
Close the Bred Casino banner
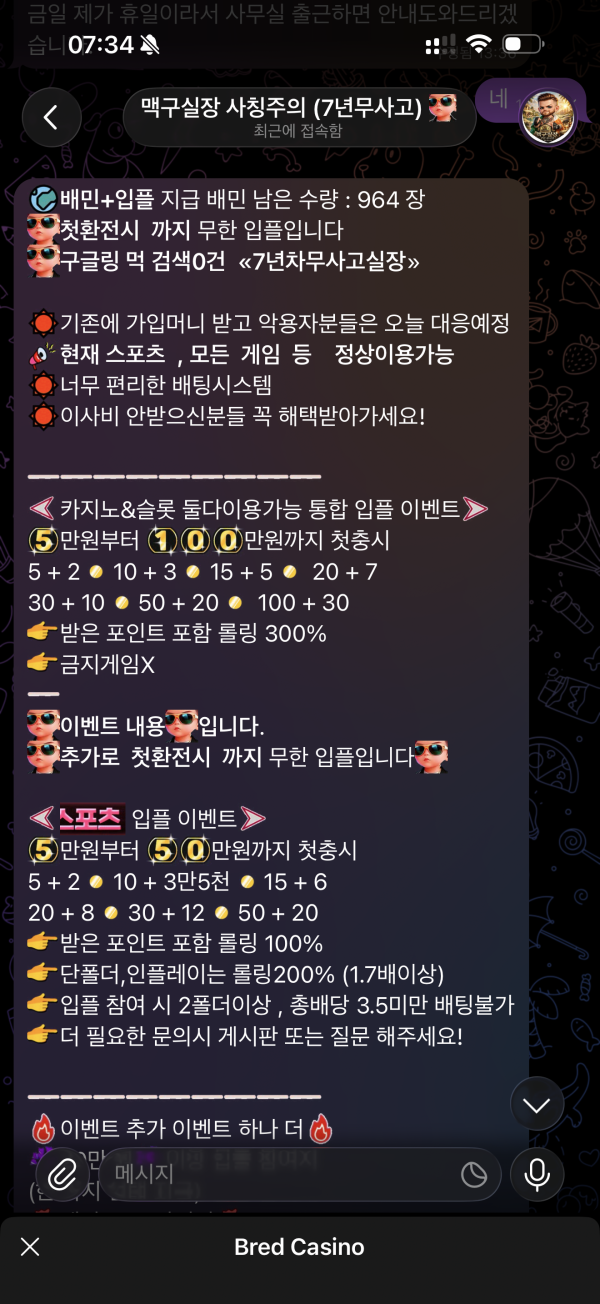click(30, 1247)
